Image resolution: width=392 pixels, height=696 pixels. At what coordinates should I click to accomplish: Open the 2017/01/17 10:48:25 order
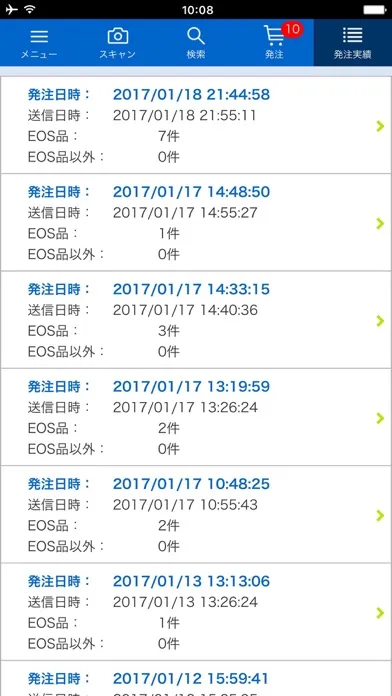pyautogui.click(x=196, y=514)
